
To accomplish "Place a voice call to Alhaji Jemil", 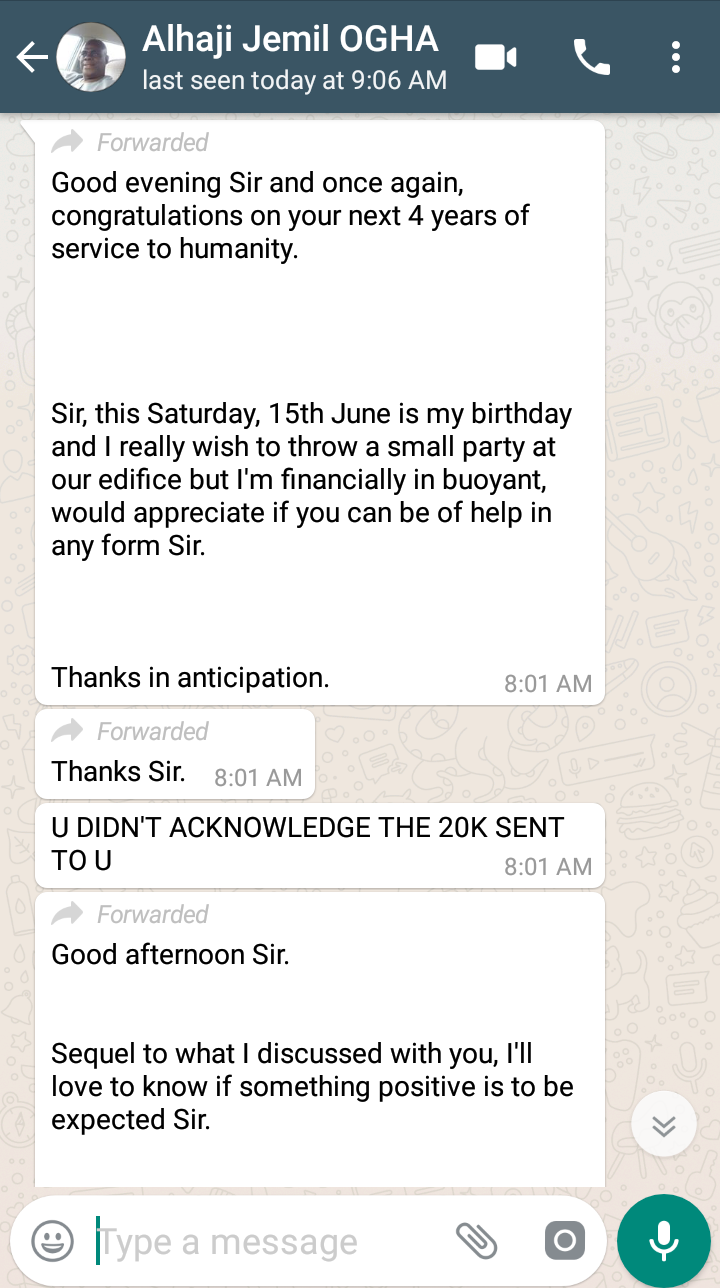I will 591,57.
